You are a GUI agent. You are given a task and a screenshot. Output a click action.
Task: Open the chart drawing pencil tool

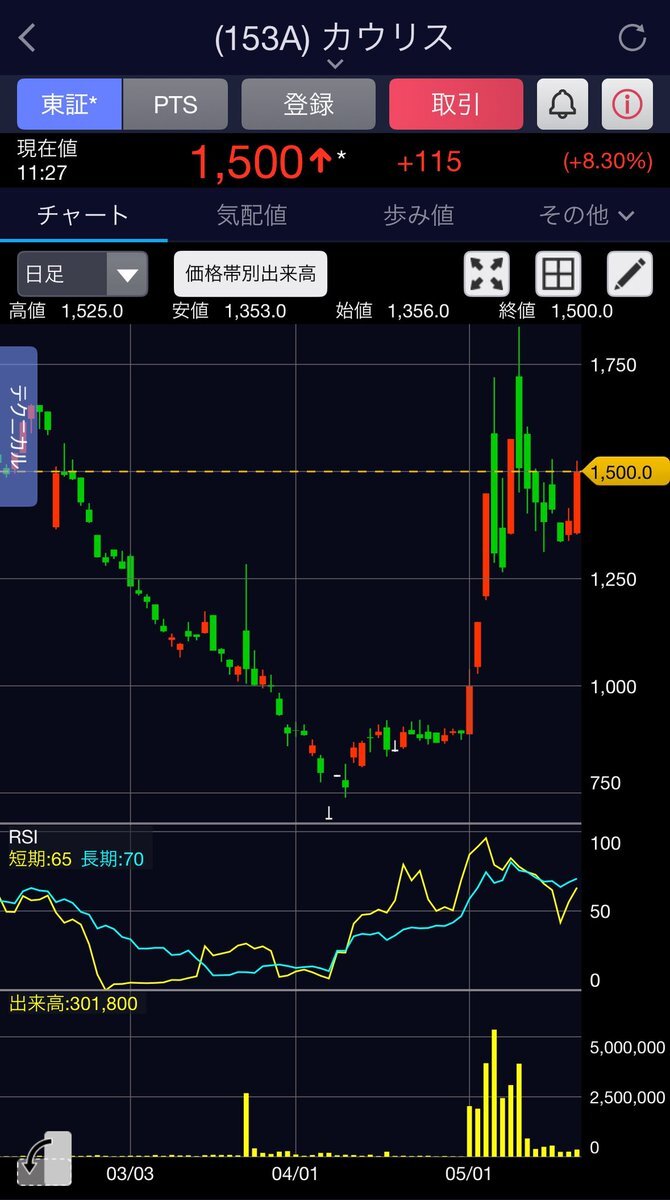click(x=630, y=274)
